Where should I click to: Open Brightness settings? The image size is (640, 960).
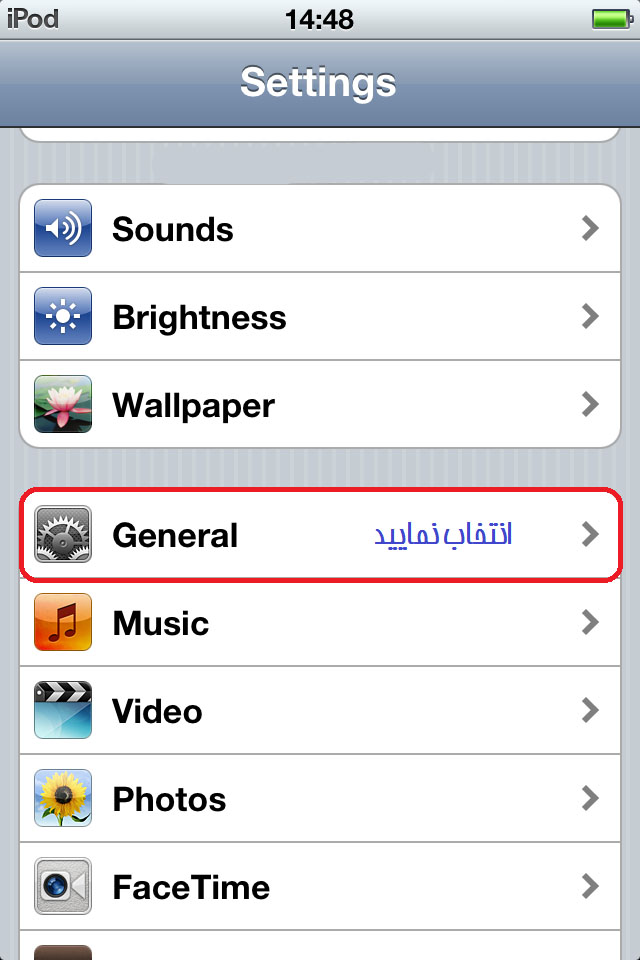pyautogui.click(x=320, y=317)
